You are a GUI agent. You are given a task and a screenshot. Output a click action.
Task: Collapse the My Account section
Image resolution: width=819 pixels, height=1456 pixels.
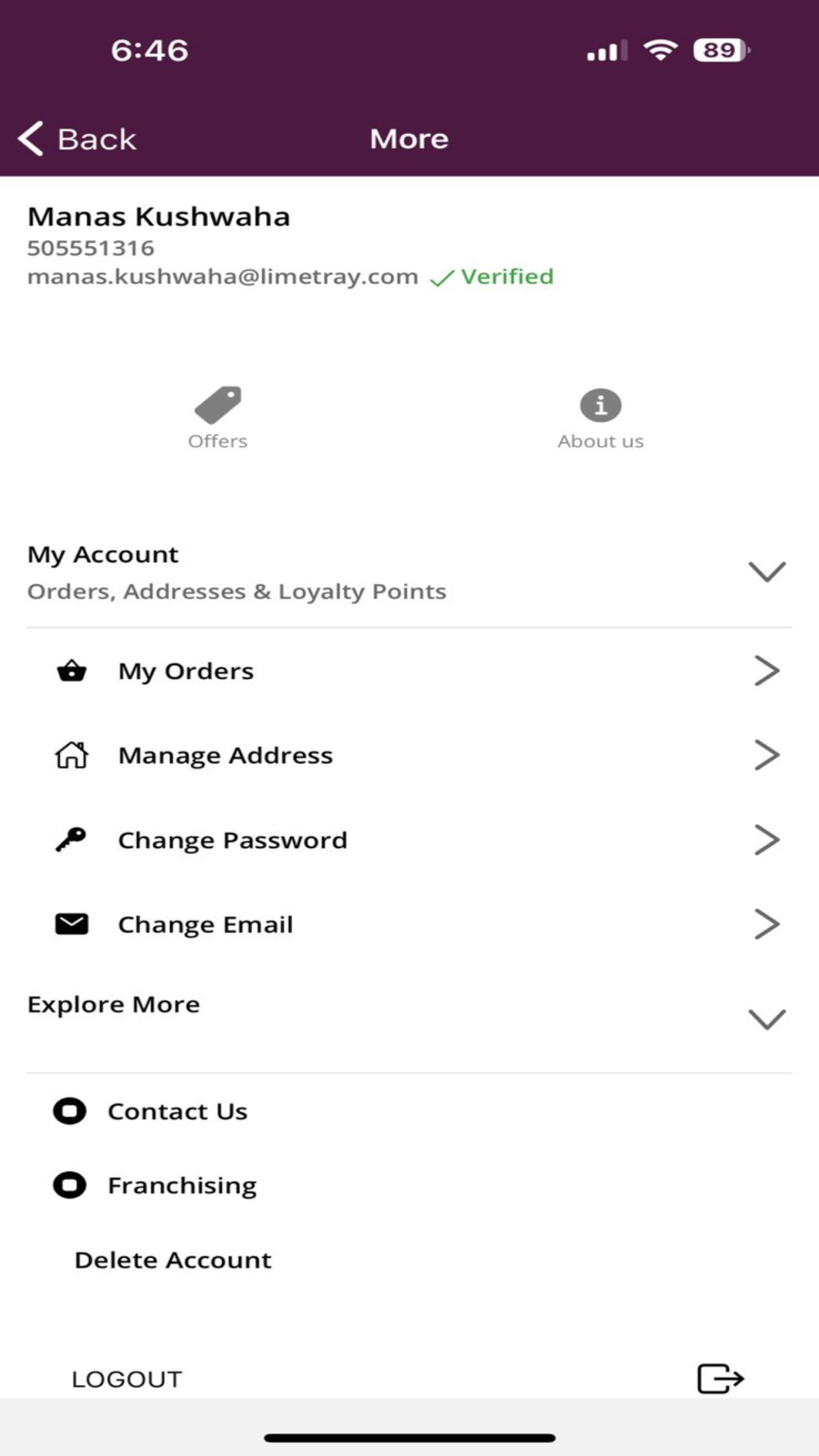point(409,572)
